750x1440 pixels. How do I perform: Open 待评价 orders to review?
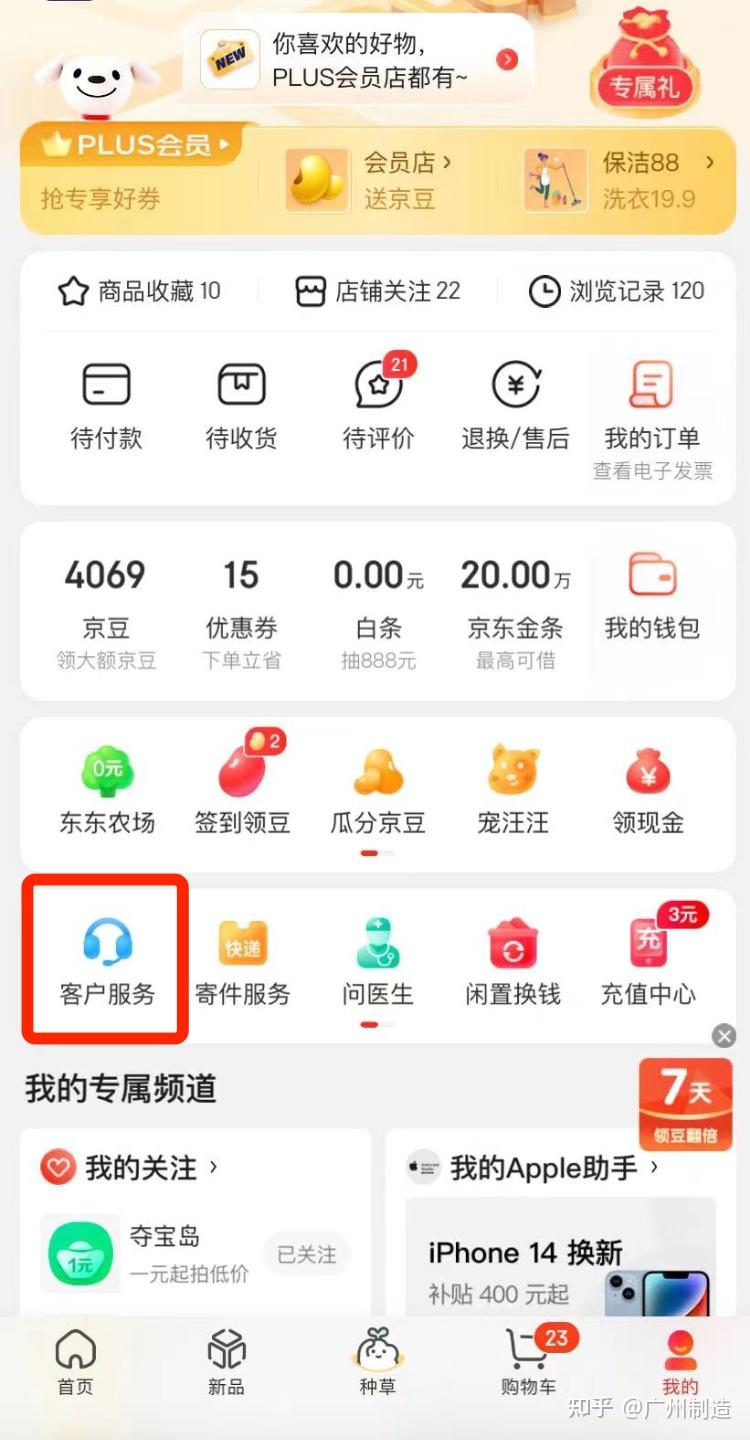pos(379,404)
